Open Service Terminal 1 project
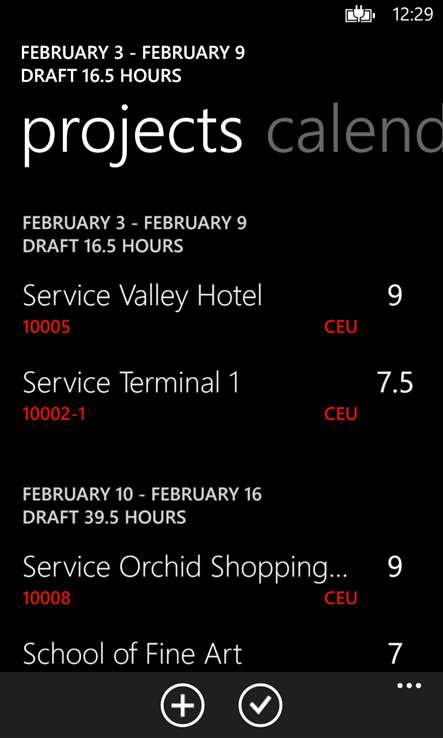This screenshot has height=738, width=443. (221, 395)
